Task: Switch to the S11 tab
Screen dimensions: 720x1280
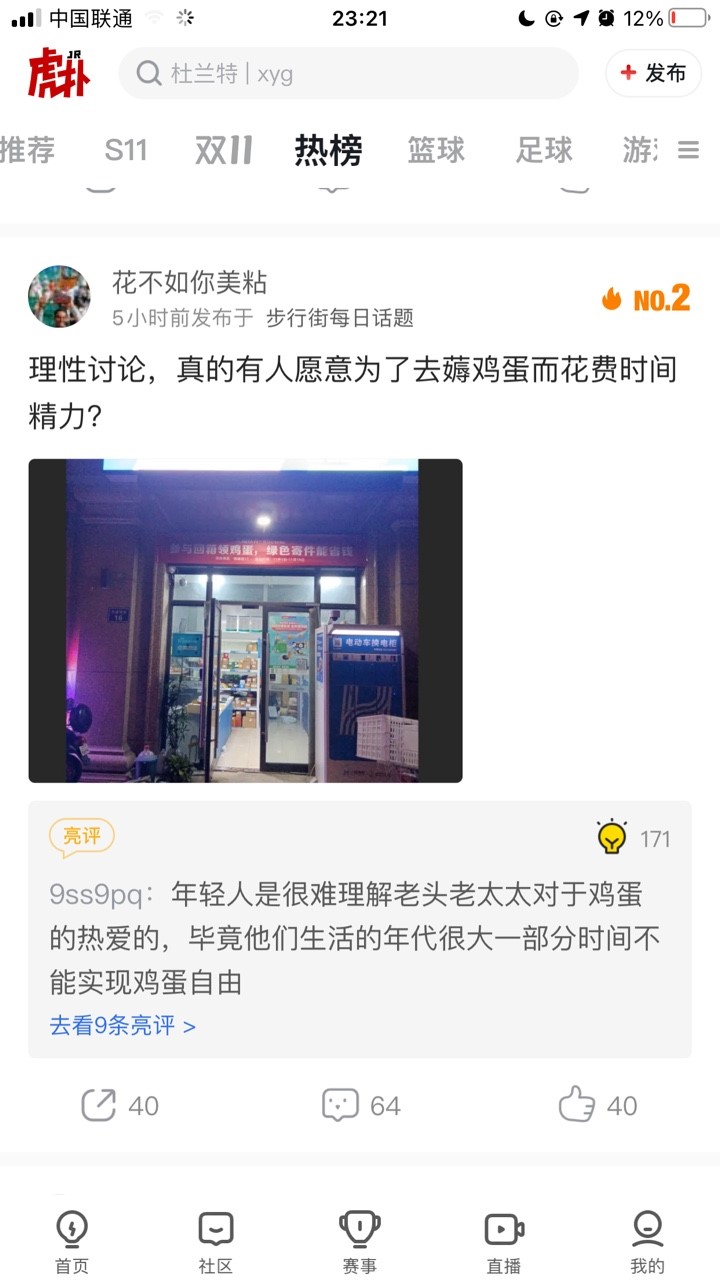Action: pyautogui.click(x=126, y=151)
